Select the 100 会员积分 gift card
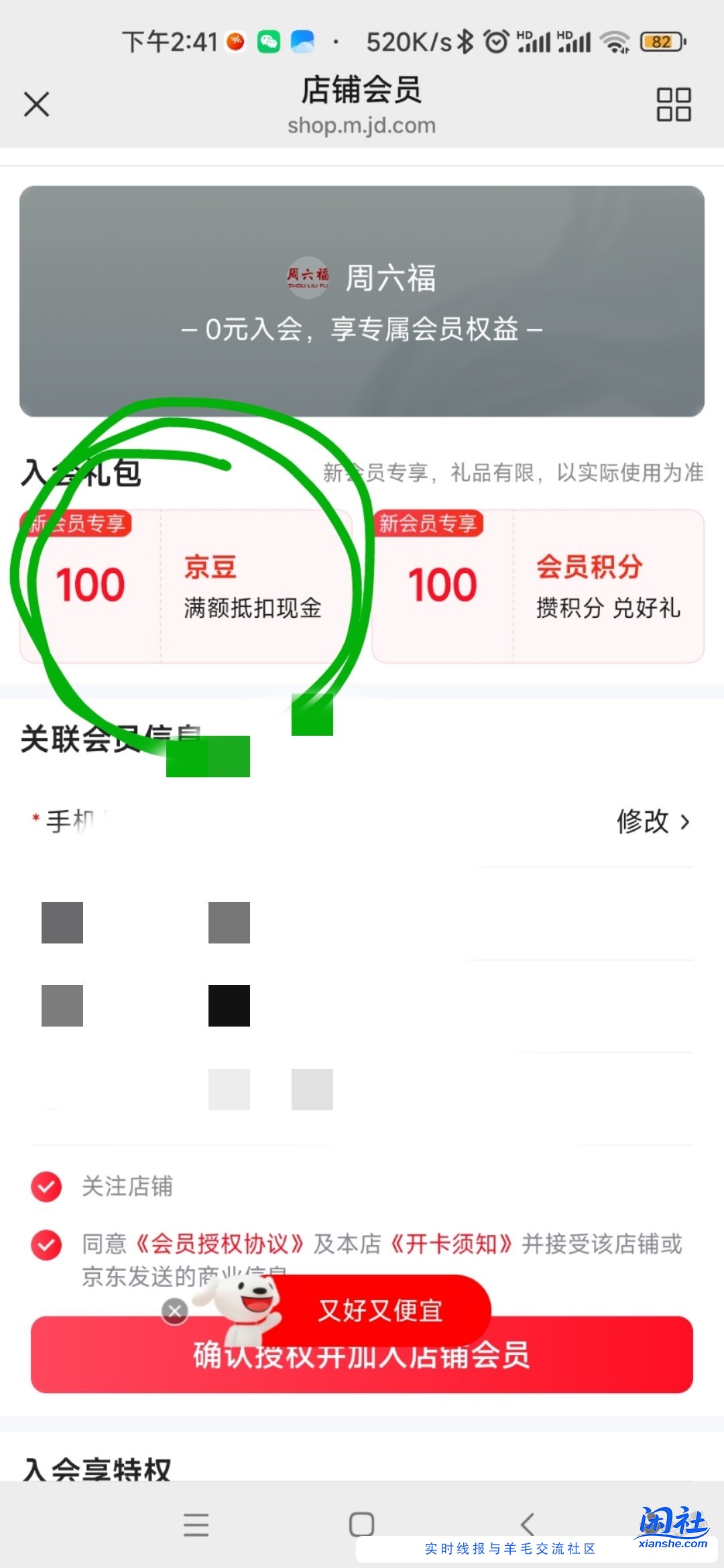Screen dimensions: 724x1568 tap(538, 587)
